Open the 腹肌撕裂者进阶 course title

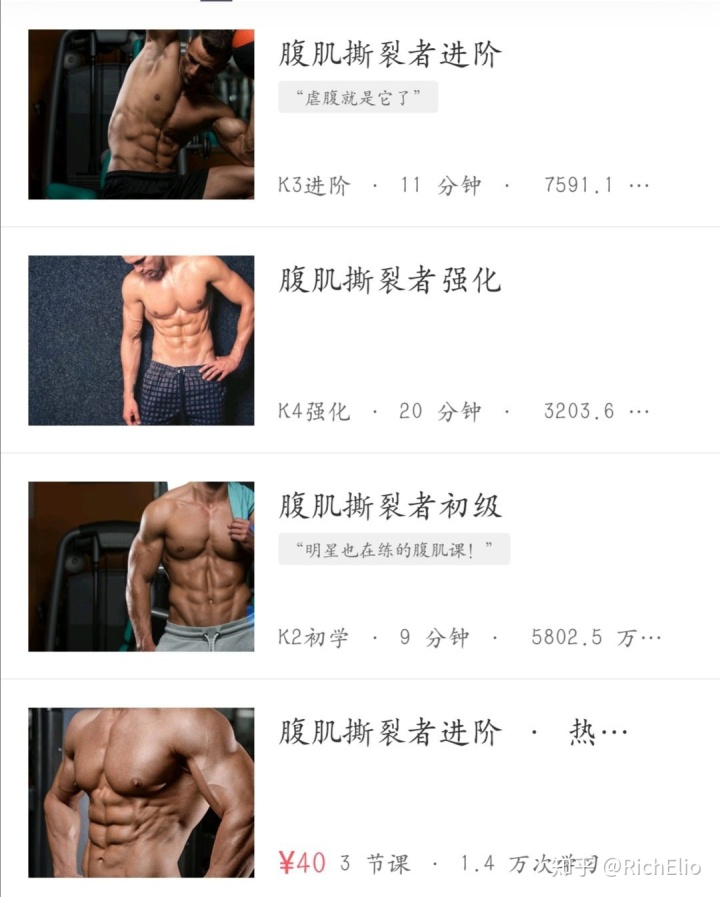pyautogui.click(x=389, y=57)
